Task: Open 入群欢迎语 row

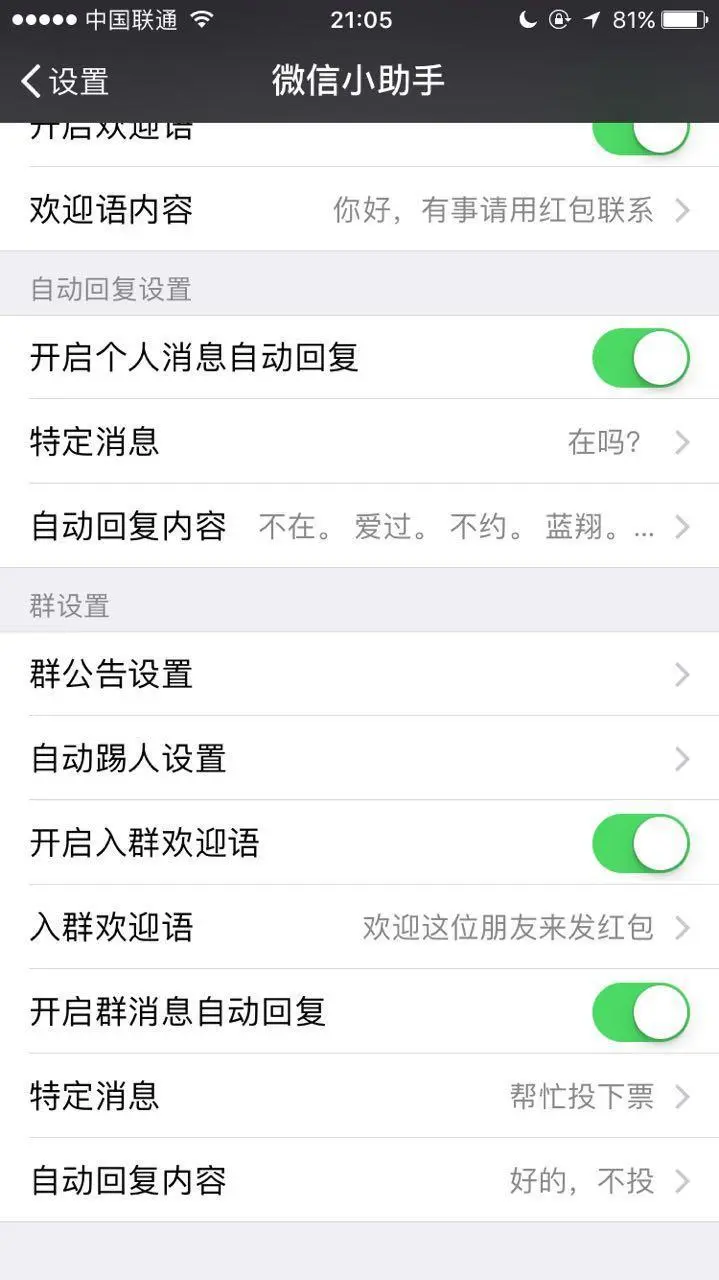Action: pos(360,928)
